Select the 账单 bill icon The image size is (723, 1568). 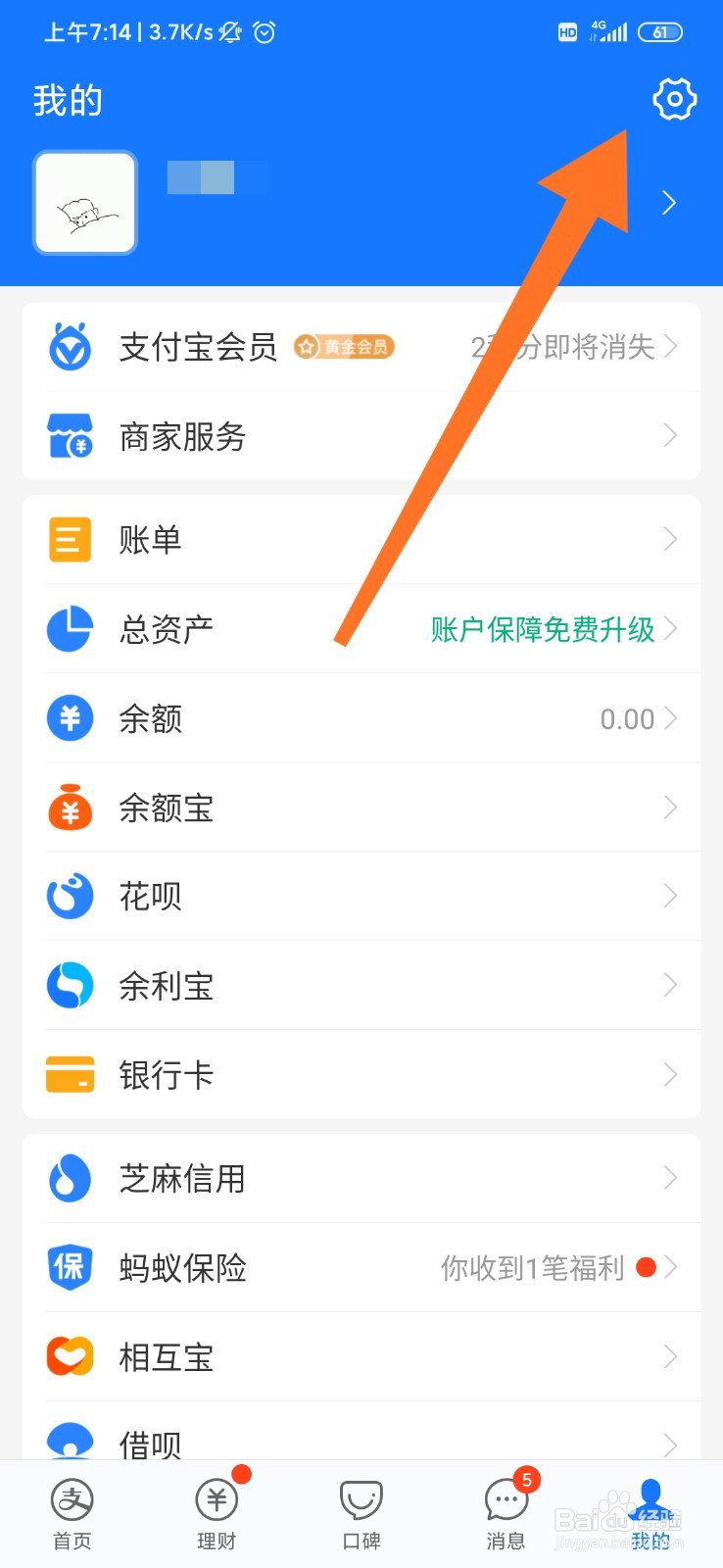pyautogui.click(x=69, y=539)
